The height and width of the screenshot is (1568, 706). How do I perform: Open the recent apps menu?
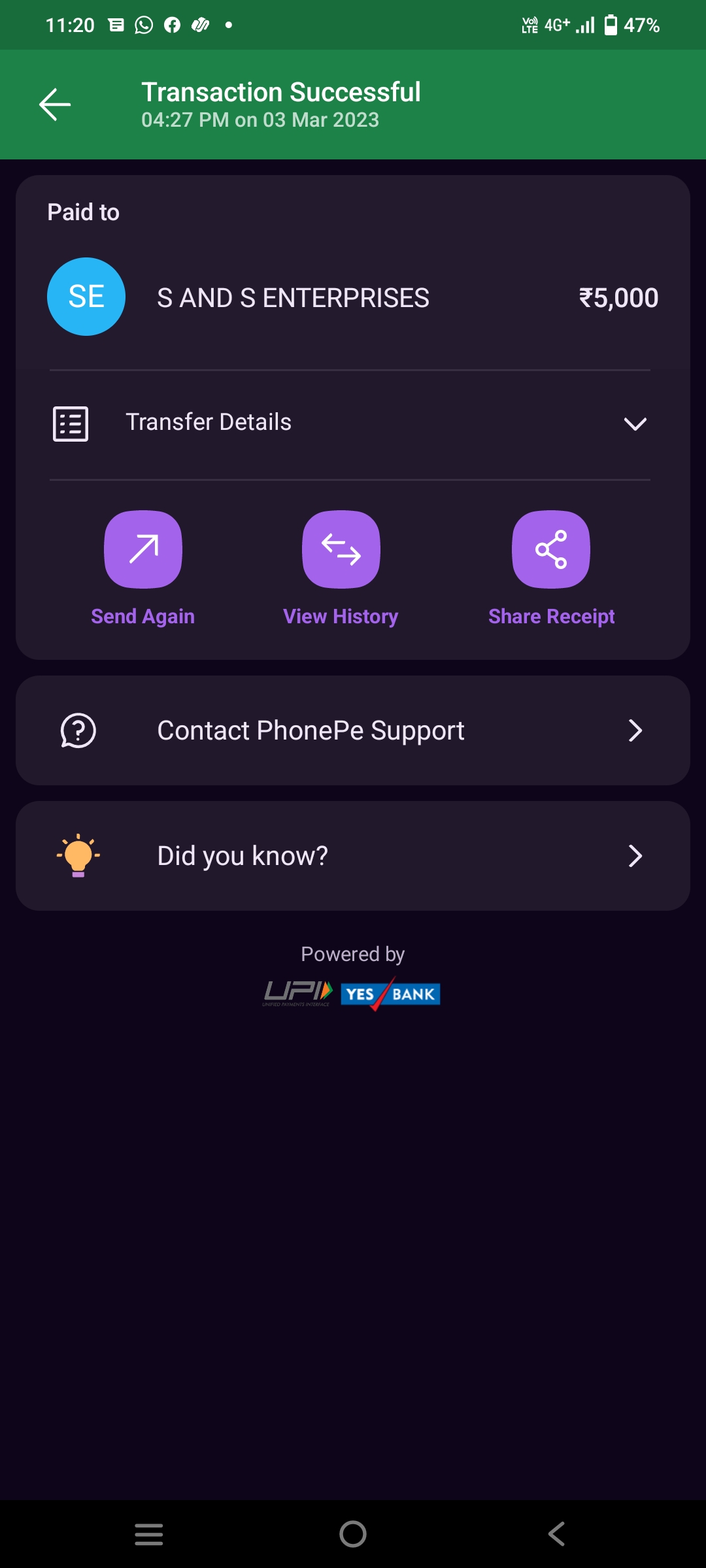point(149,1534)
